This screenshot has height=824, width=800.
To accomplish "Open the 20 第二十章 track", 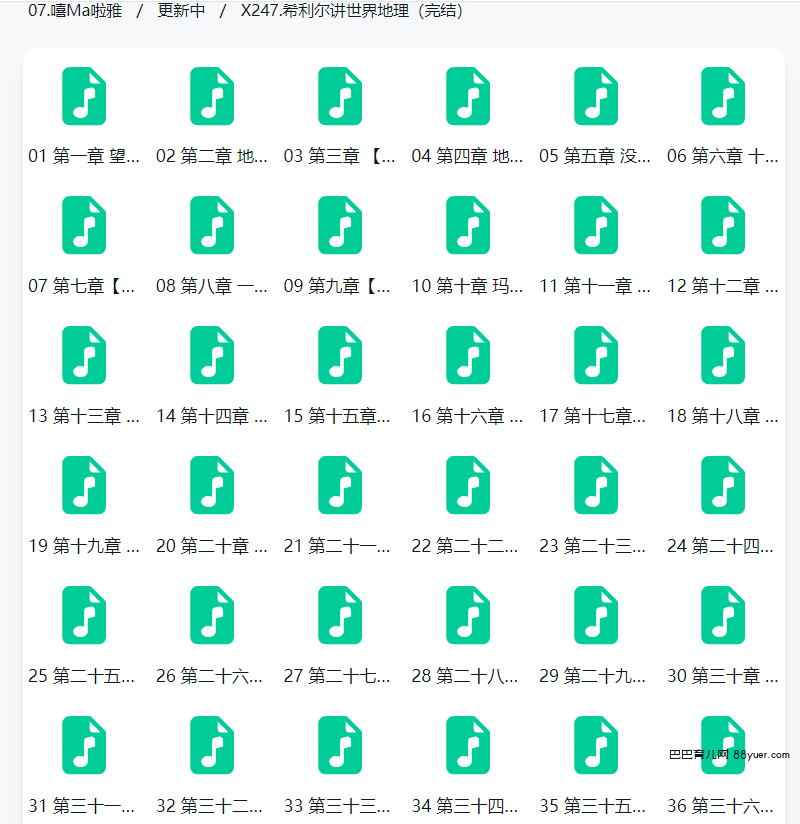I will pos(212,485).
